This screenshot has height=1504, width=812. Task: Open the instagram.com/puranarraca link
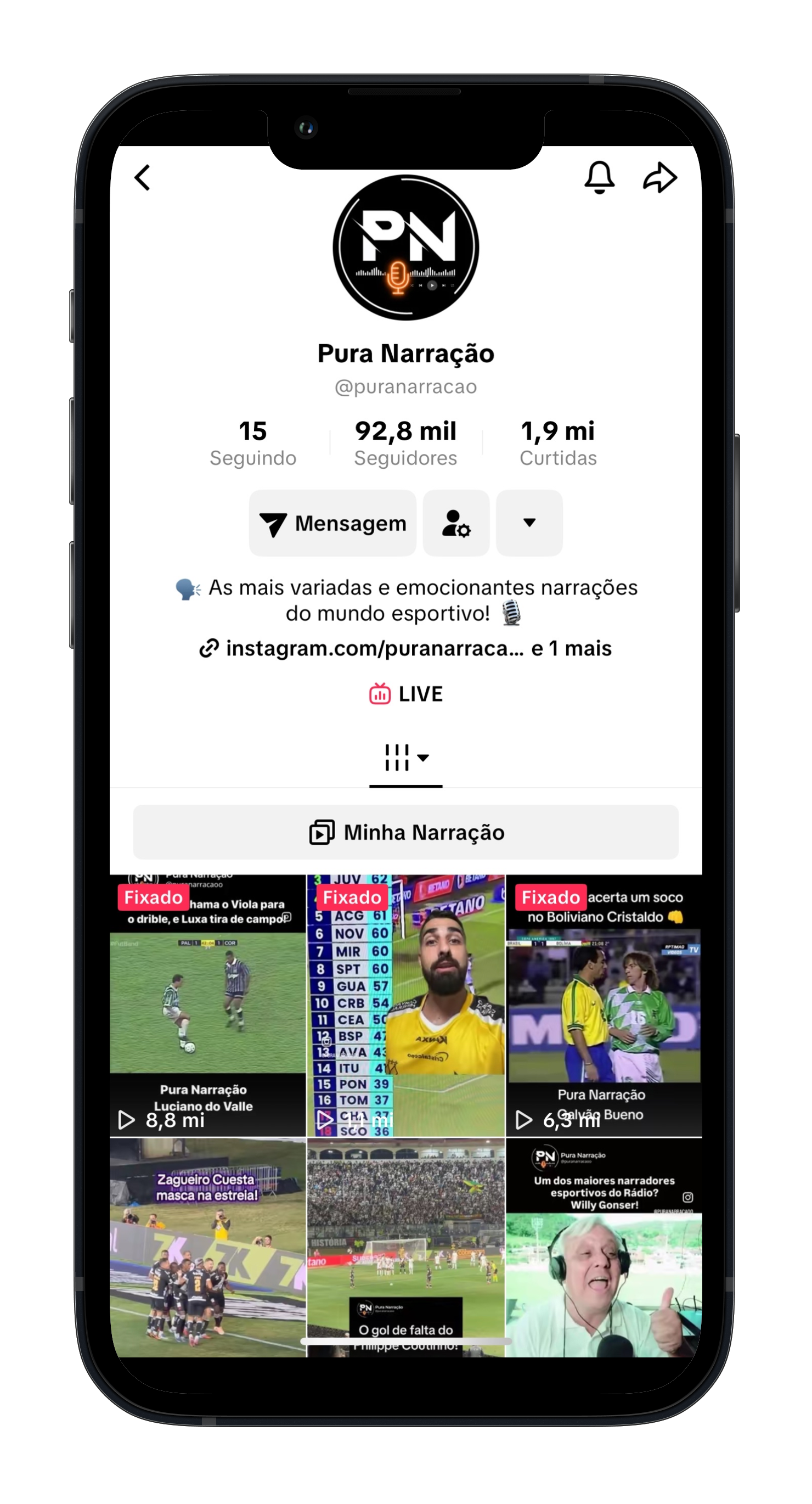(374, 648)
